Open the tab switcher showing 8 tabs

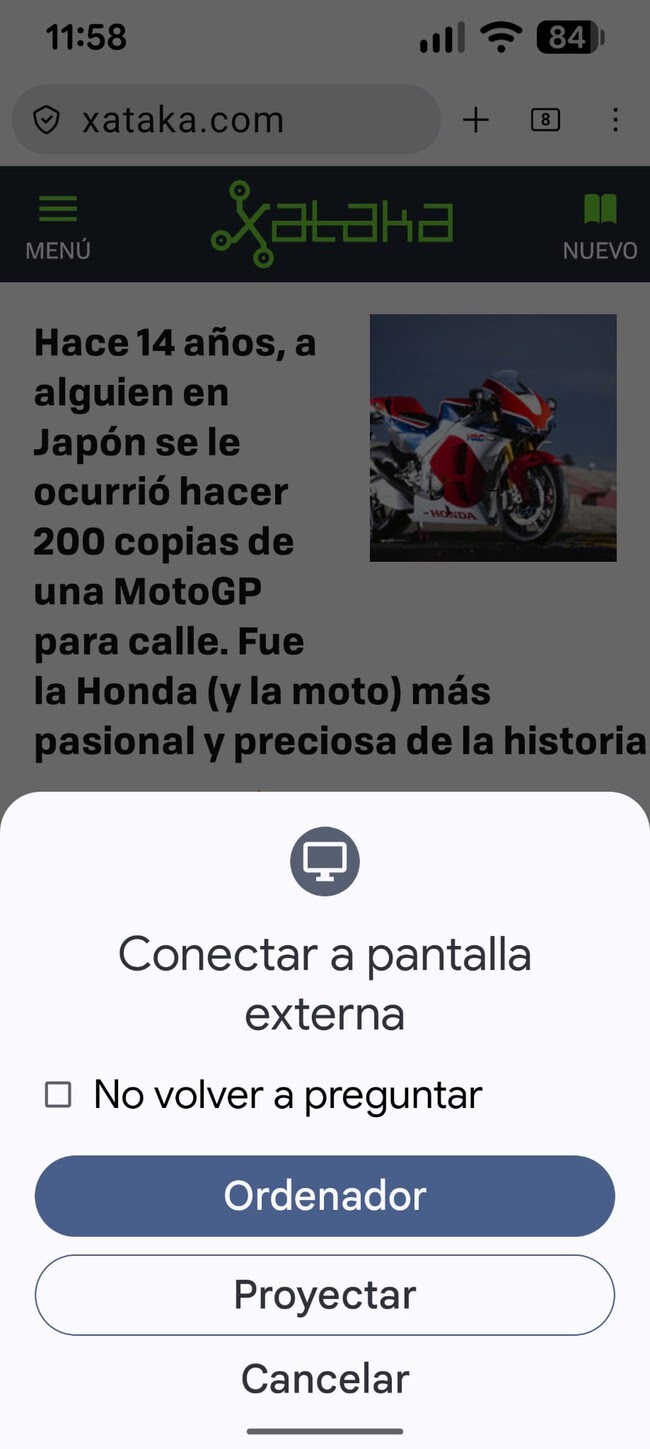545,121
